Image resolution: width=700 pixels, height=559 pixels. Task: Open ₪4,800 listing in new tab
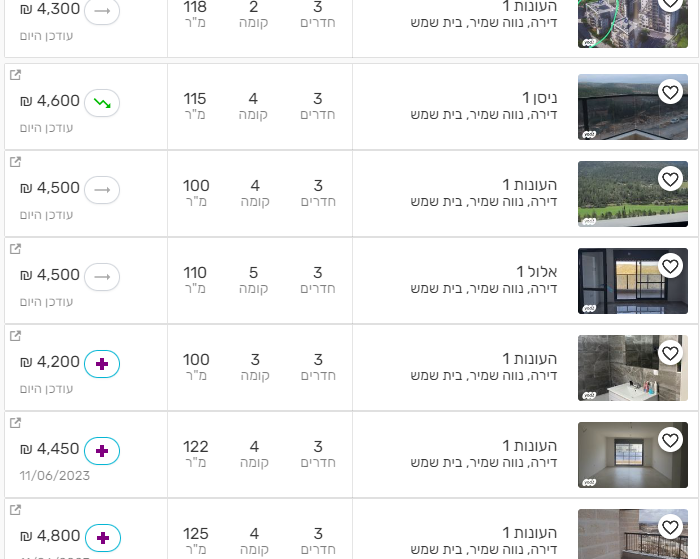(15, 510)
